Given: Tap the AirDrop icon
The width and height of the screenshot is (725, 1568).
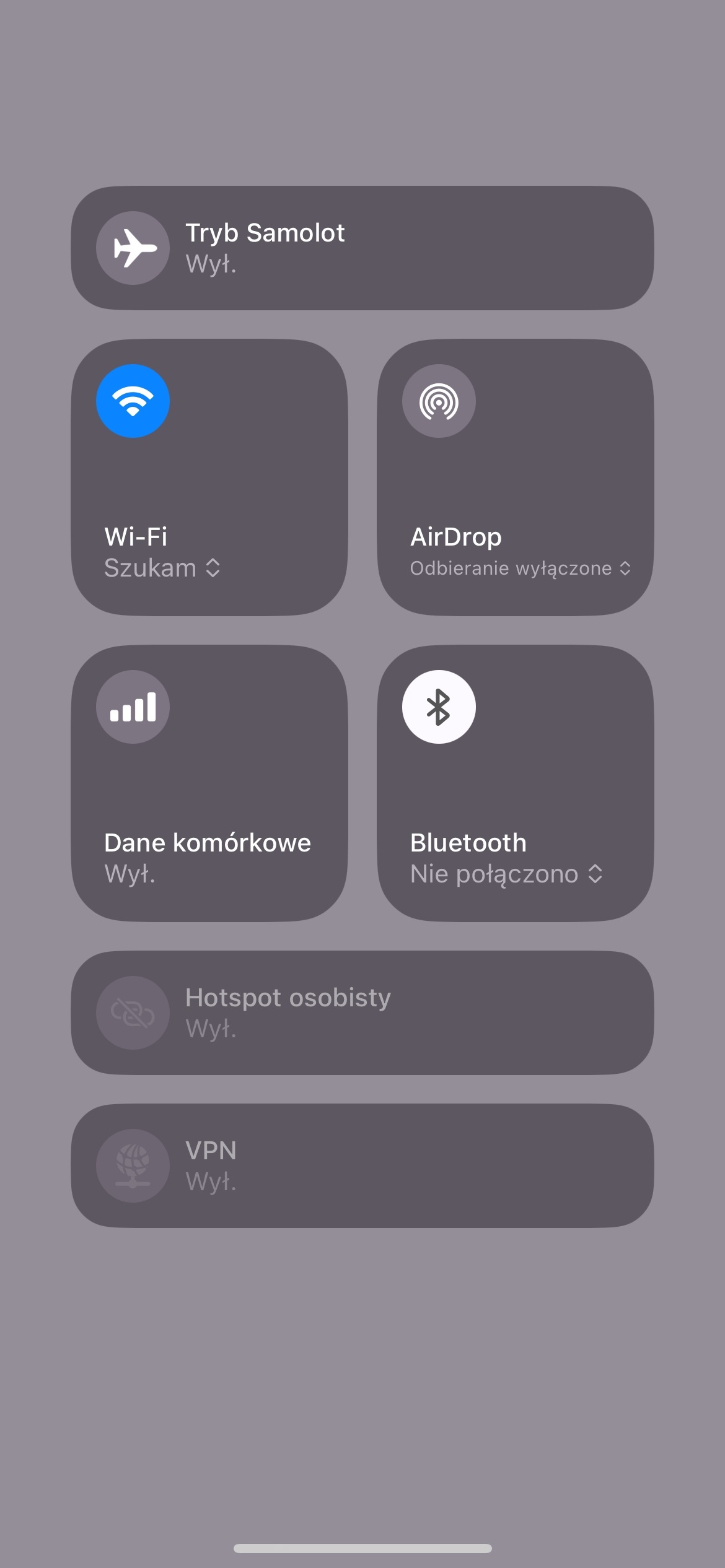Looking at the screenshot, I should [439, 401].
